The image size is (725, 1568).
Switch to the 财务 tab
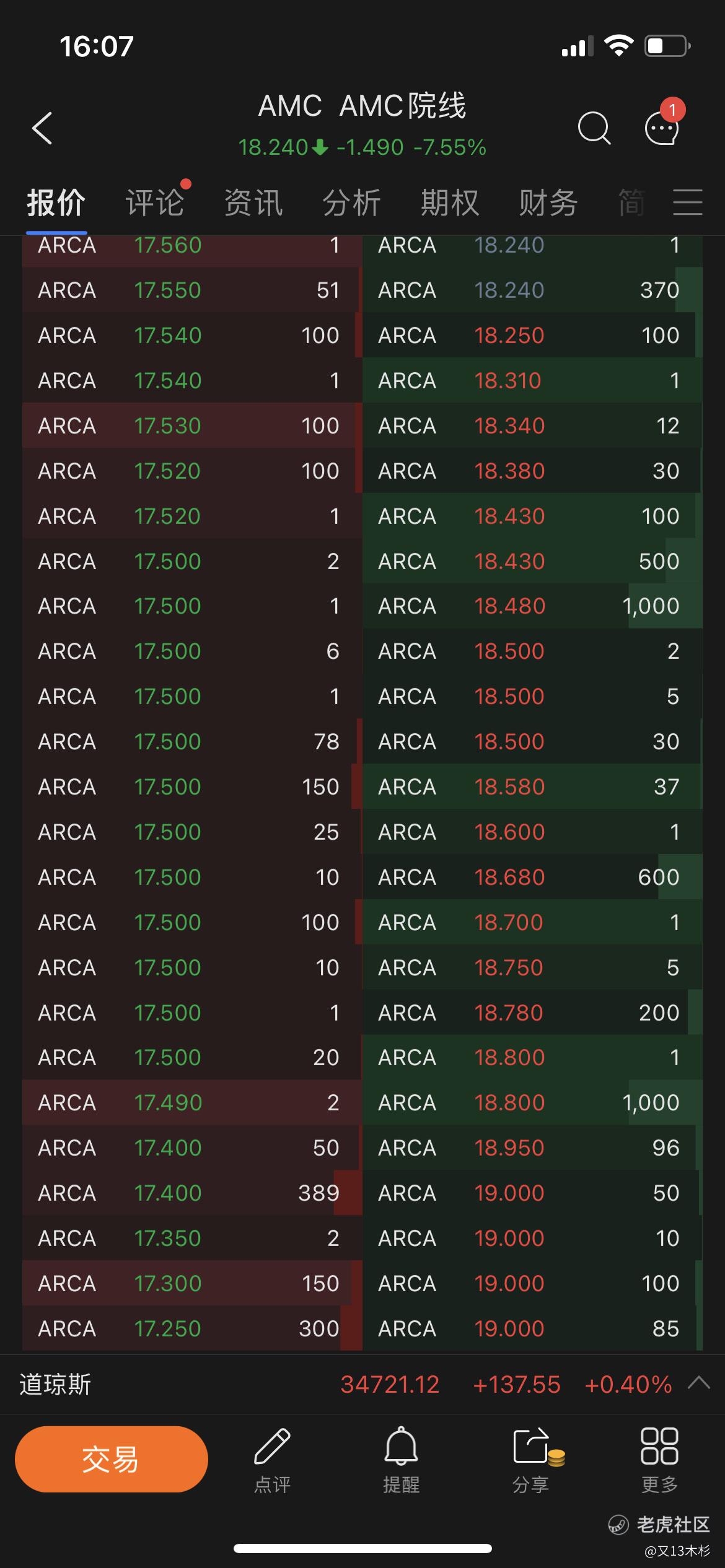[x=548, y=203]
